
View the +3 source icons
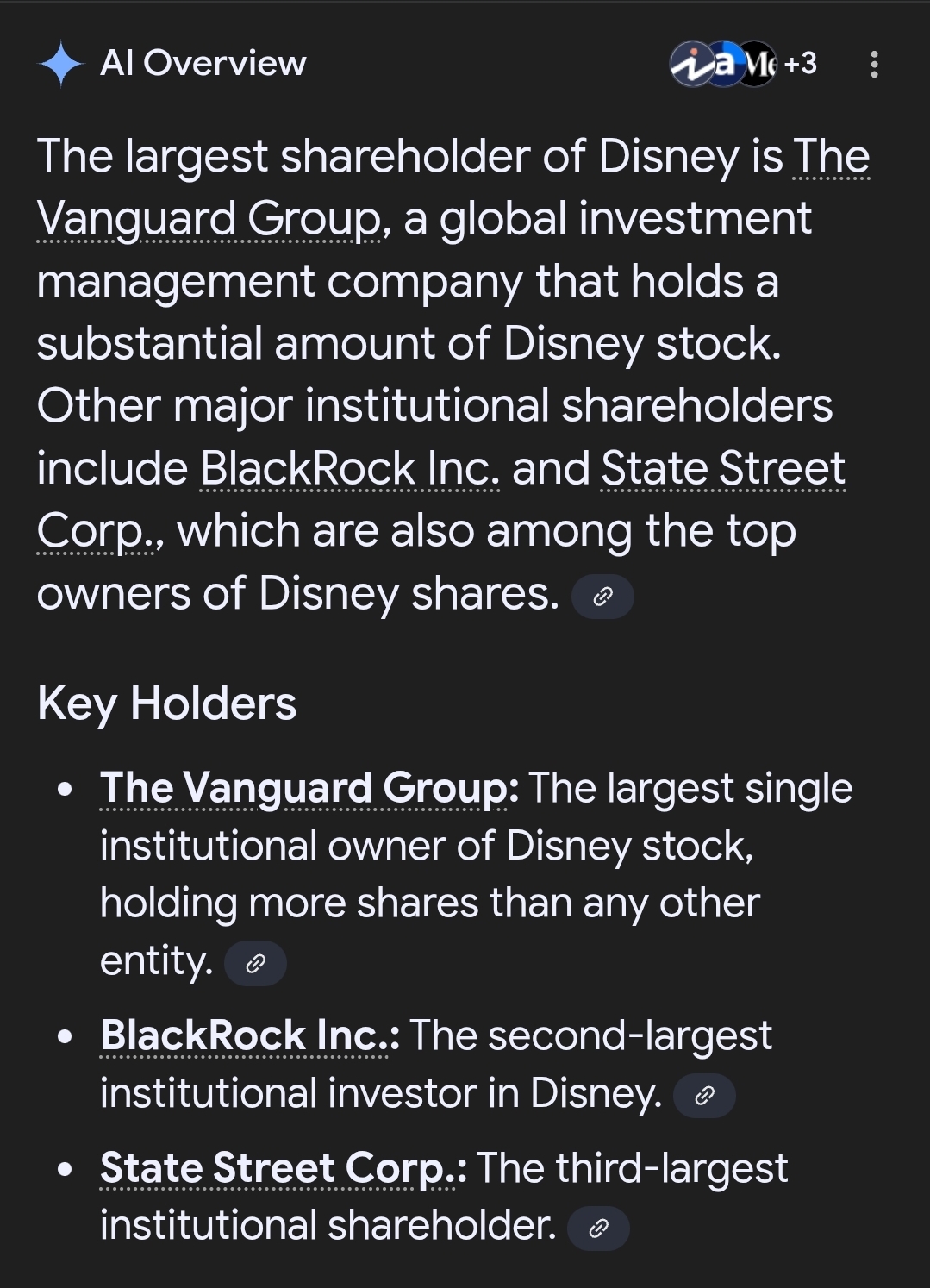[743, 64]
